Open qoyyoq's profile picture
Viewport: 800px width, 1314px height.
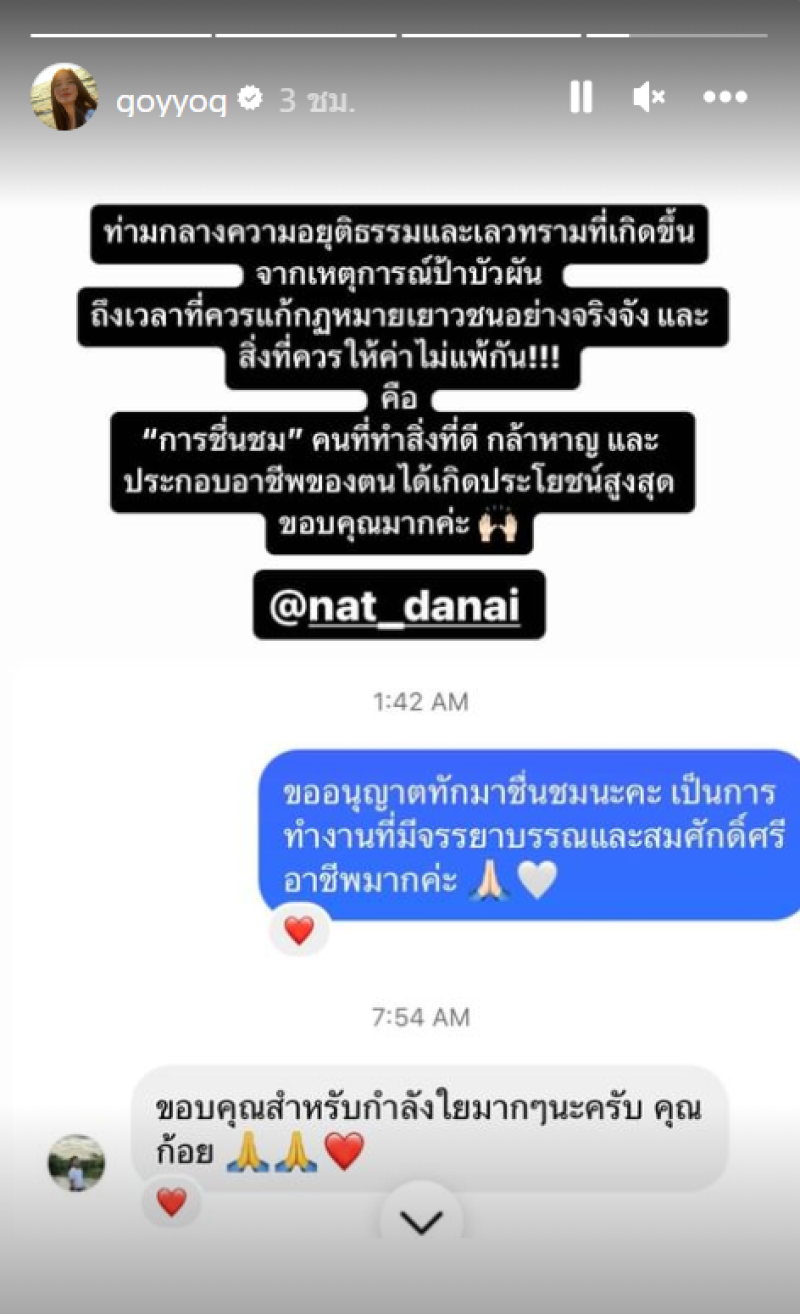pos(65,97)
